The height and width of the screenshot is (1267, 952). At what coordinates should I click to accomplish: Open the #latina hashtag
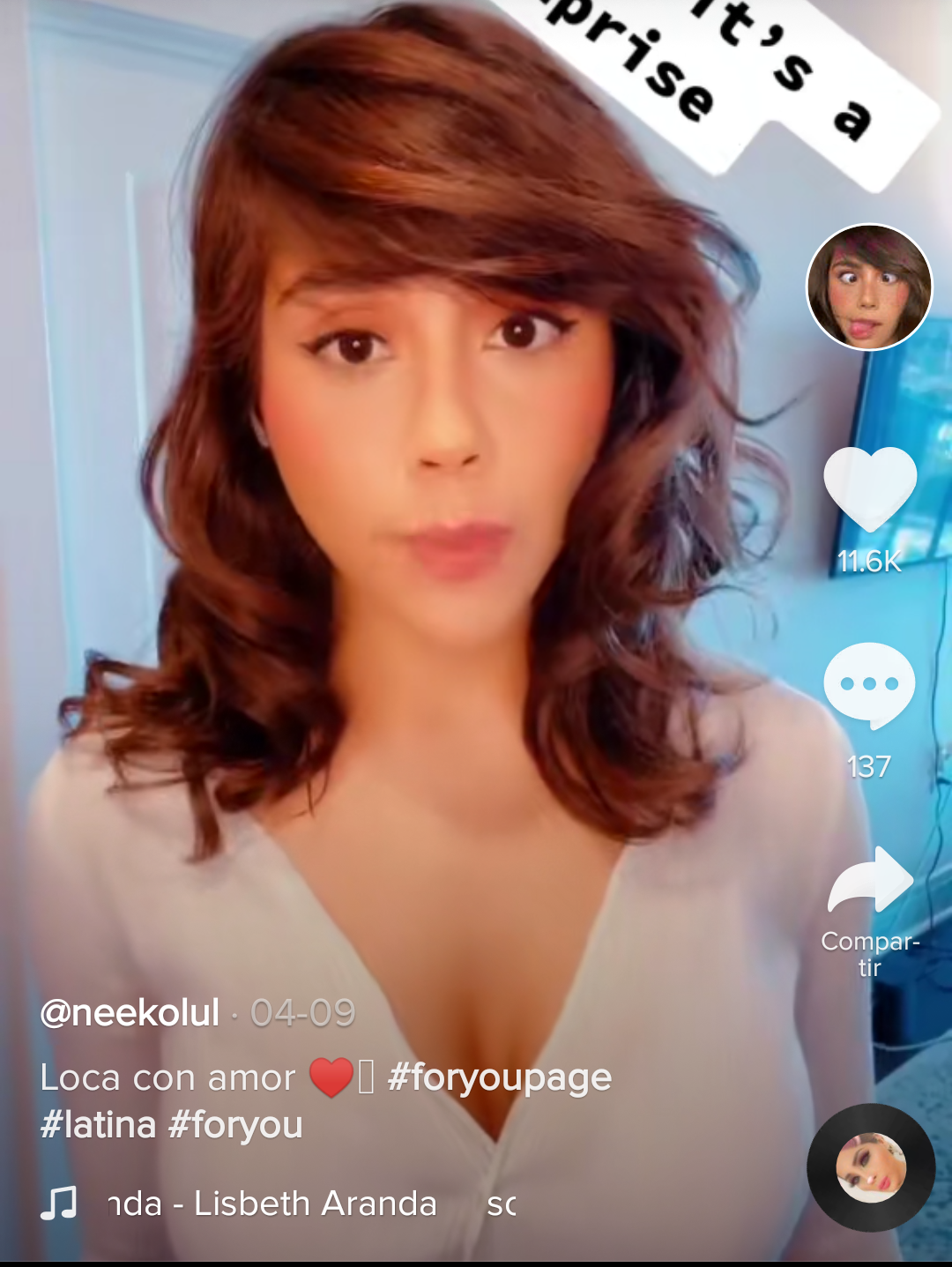click(98, 1125)
